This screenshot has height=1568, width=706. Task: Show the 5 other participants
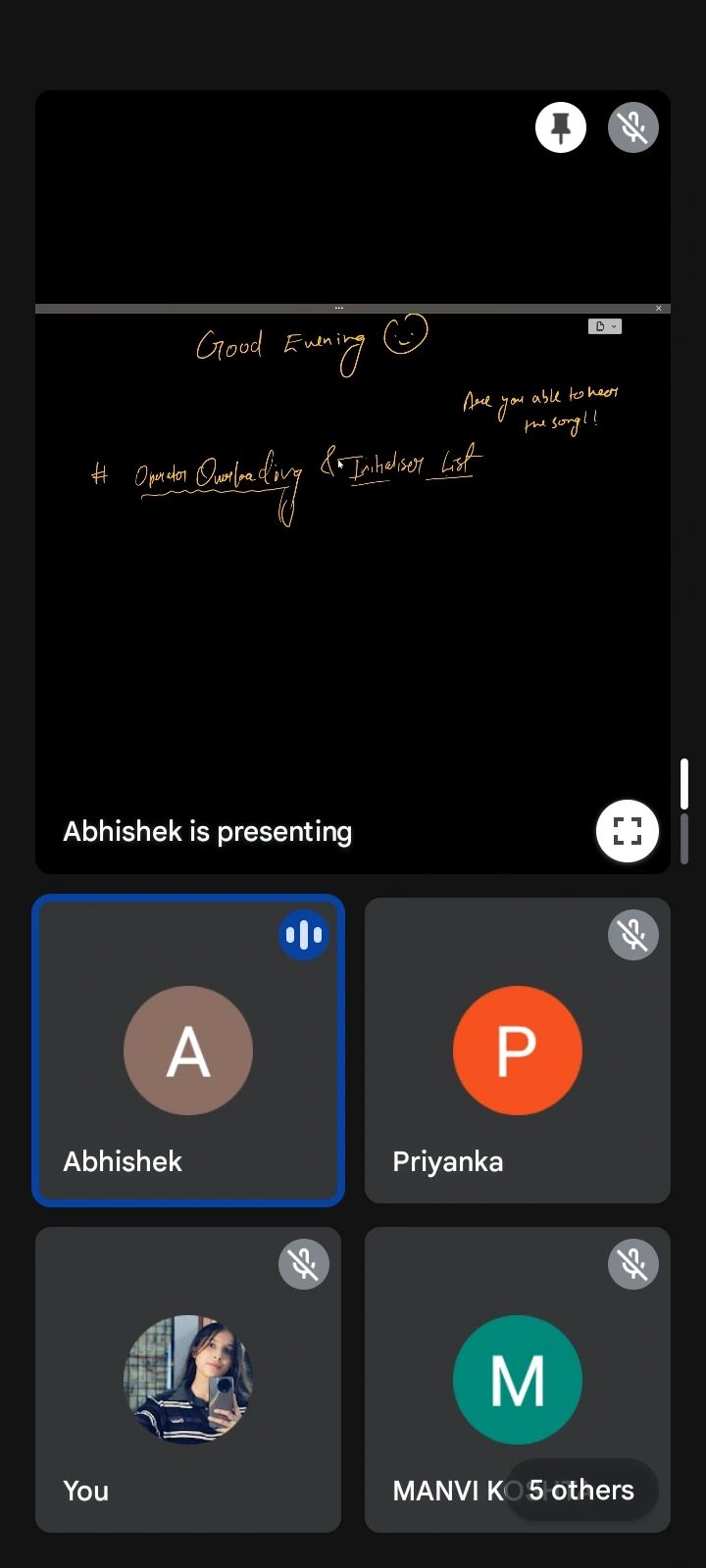tap(580, 1491)
